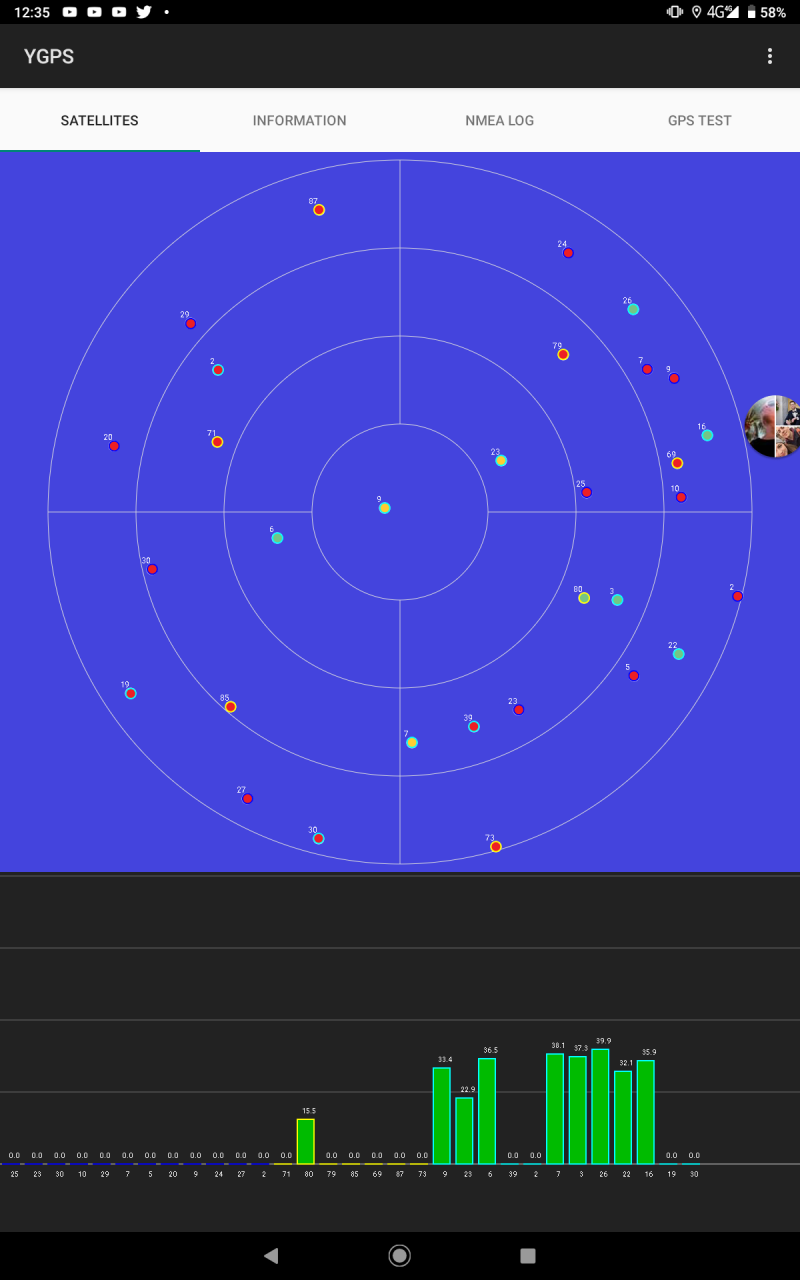The width and height of the screenshot is (800, 1280).
Task: Switch to the Information tab
Action: (300, 120)
